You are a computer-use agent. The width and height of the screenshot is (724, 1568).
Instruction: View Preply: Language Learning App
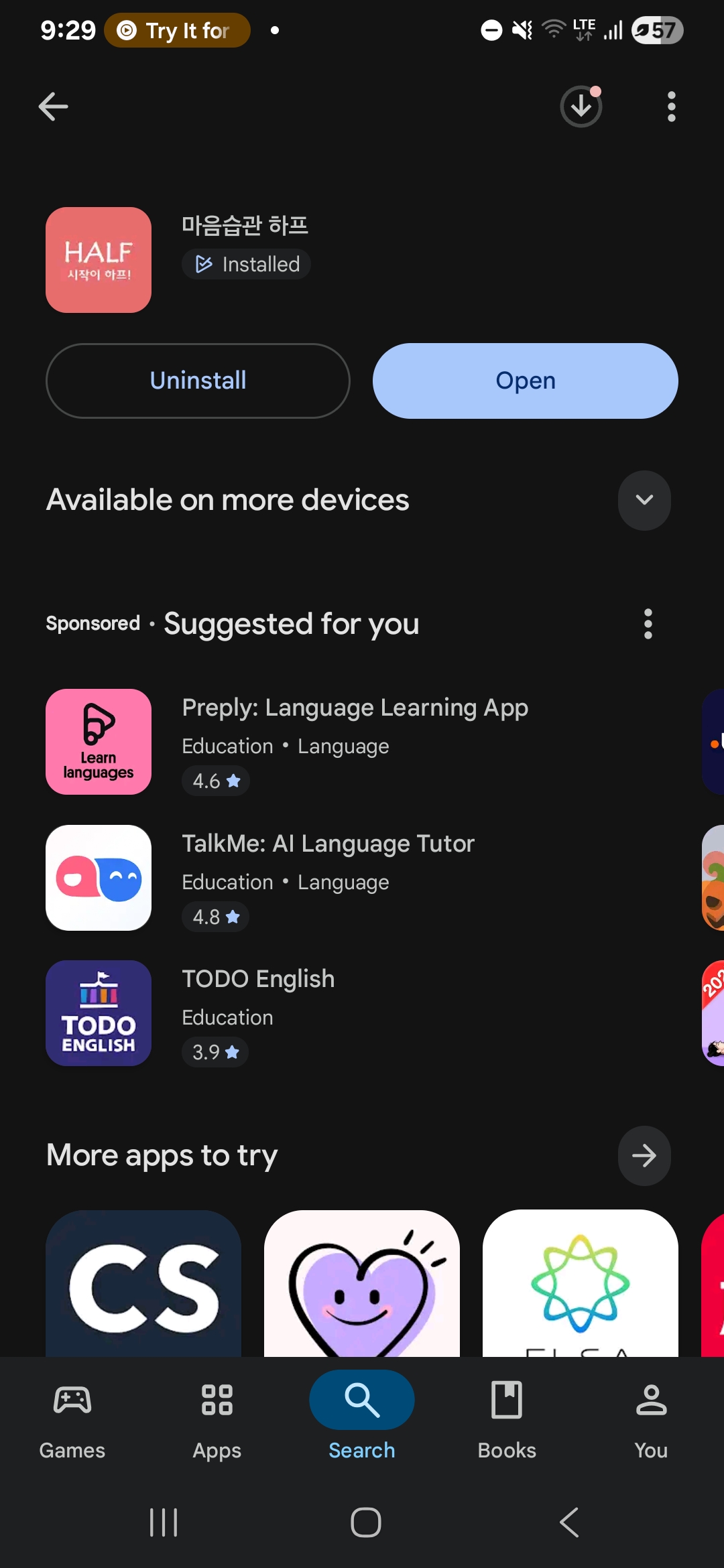point(355,741)
